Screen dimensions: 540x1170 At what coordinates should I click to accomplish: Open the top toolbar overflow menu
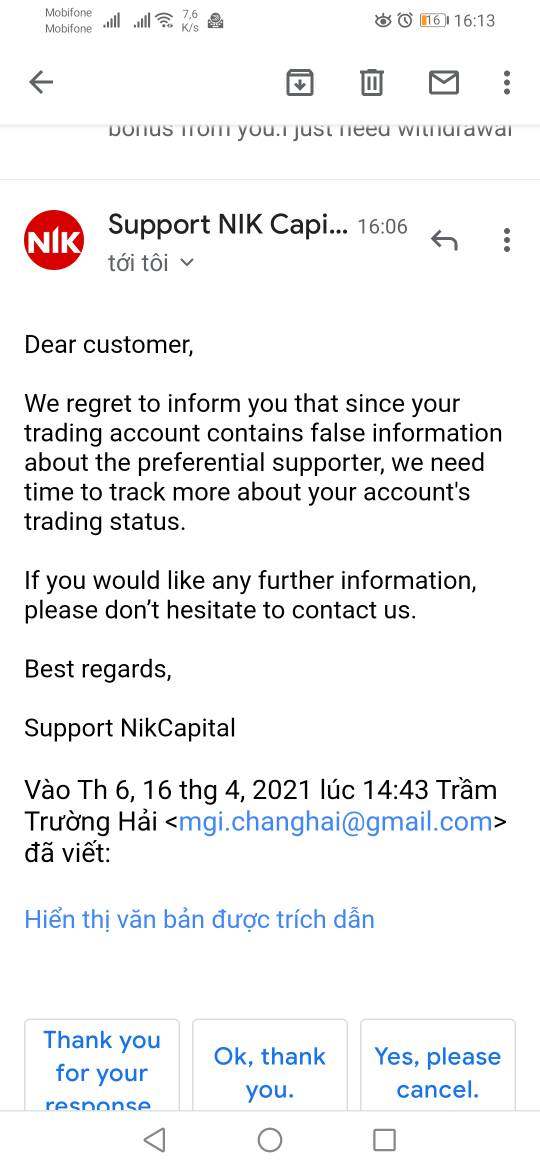click(506, 82)
